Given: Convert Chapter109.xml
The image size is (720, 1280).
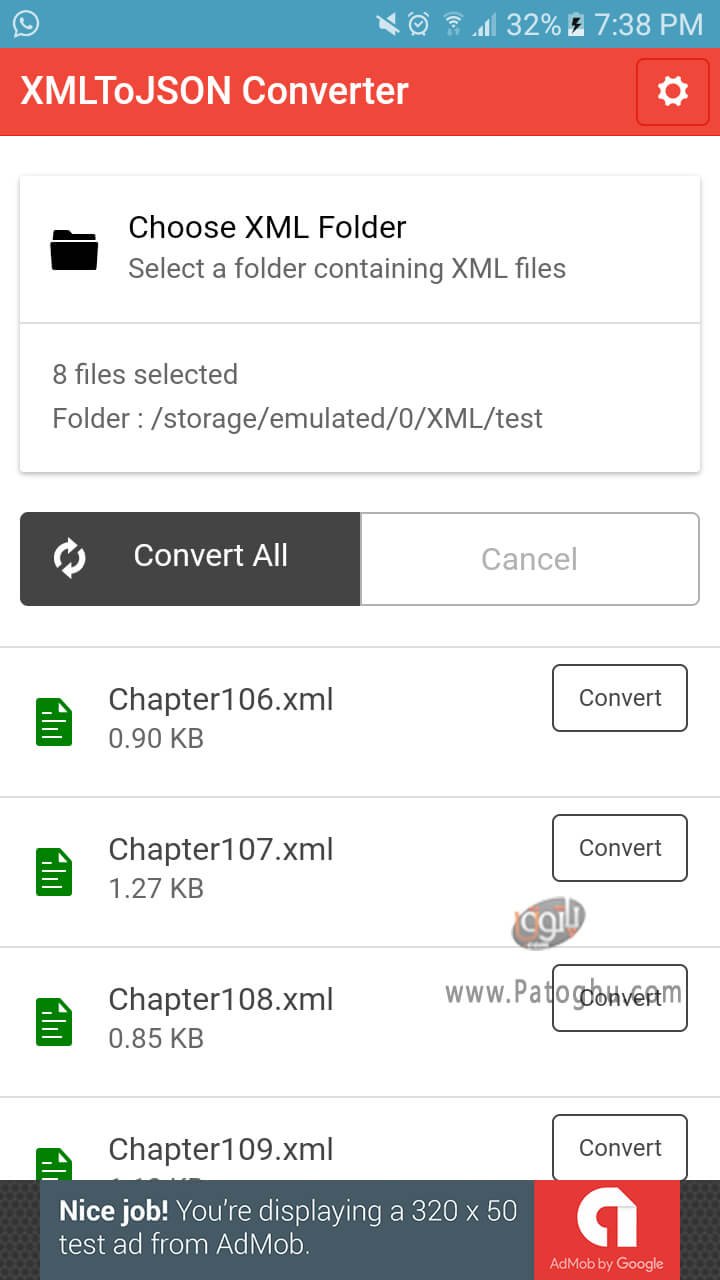Looking at the screenshot, I should (x=620, y=1147).
